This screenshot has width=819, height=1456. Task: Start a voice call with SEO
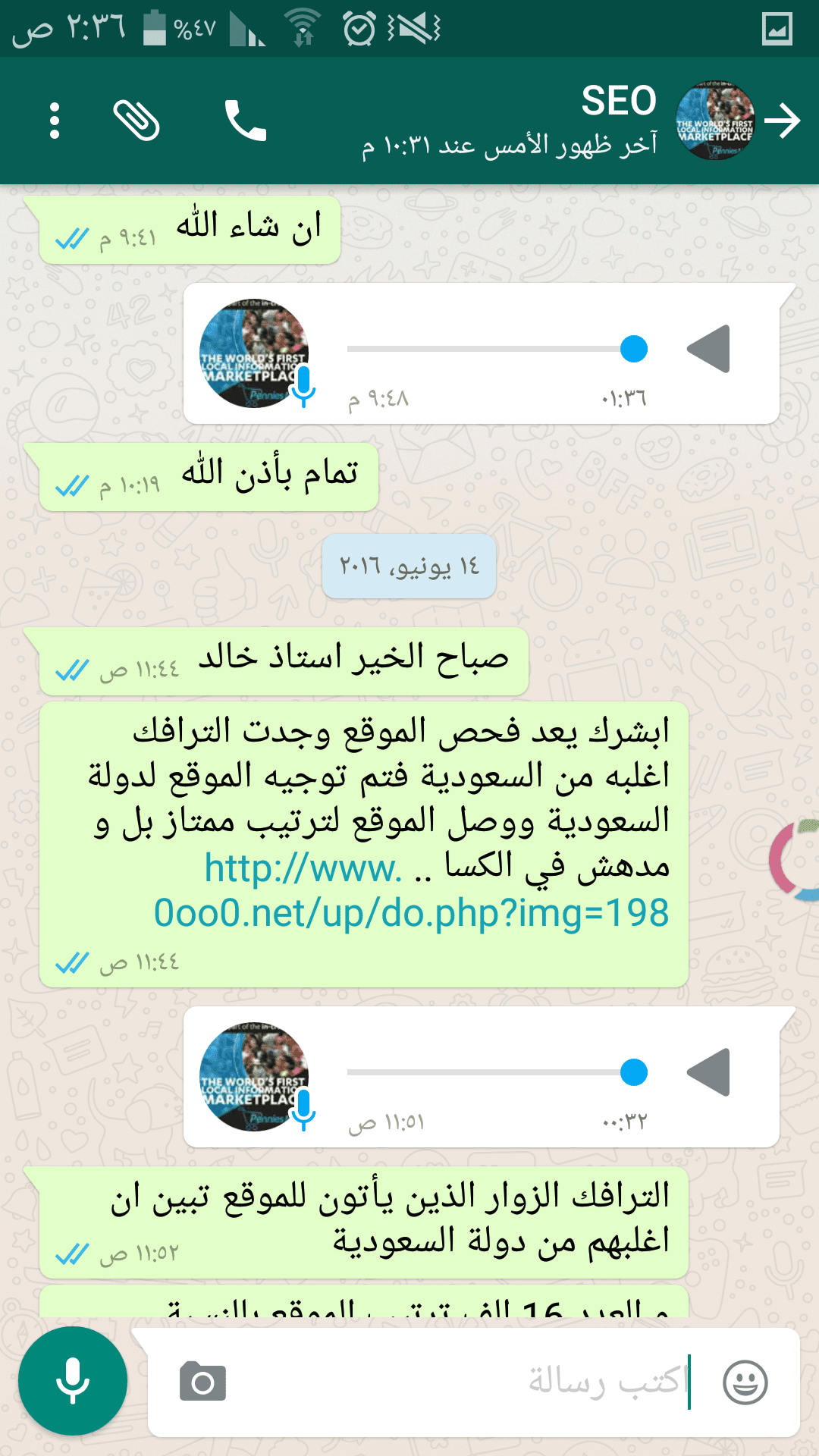tap(246, 121)
